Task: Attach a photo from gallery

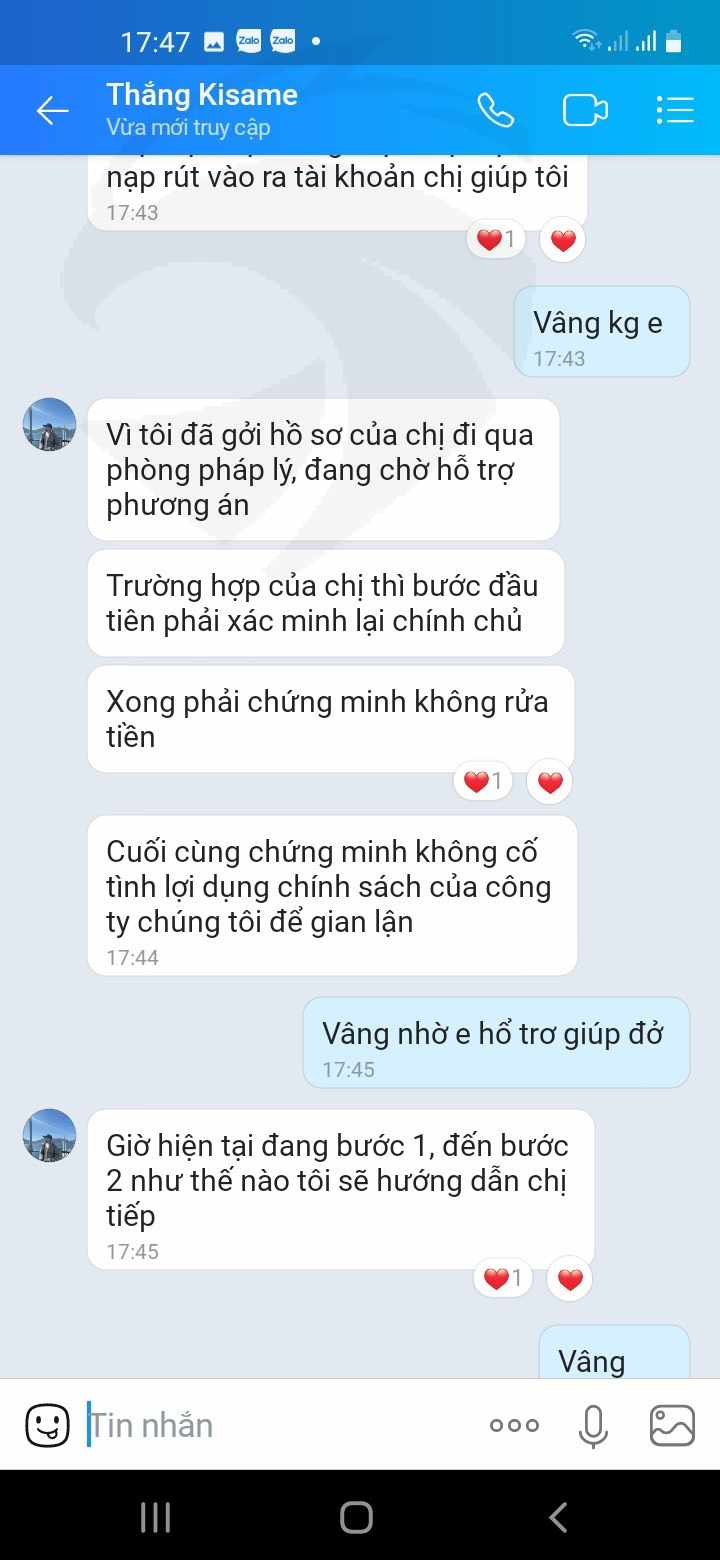Action: (672, 1426)
